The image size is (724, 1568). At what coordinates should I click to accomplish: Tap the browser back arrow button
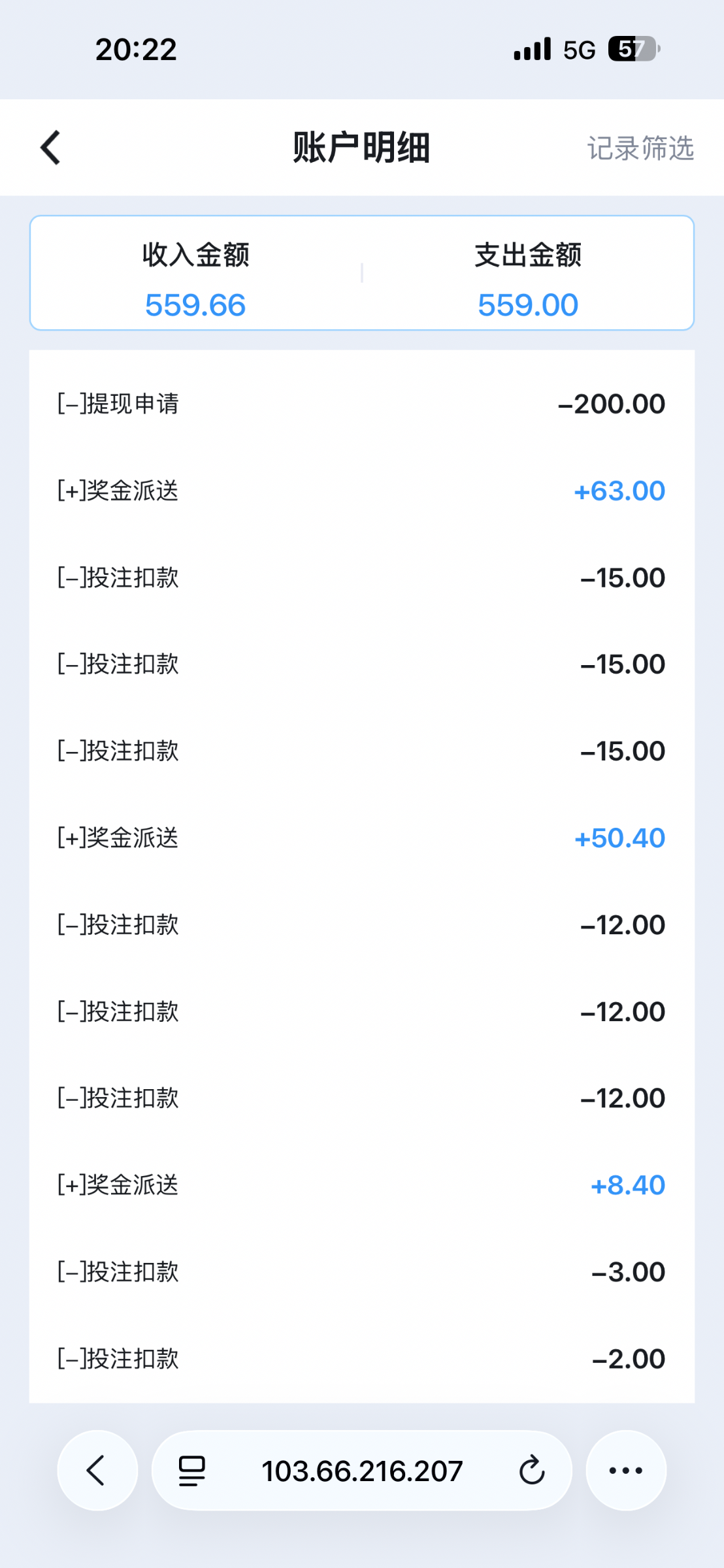click(x=97, y=1471)
